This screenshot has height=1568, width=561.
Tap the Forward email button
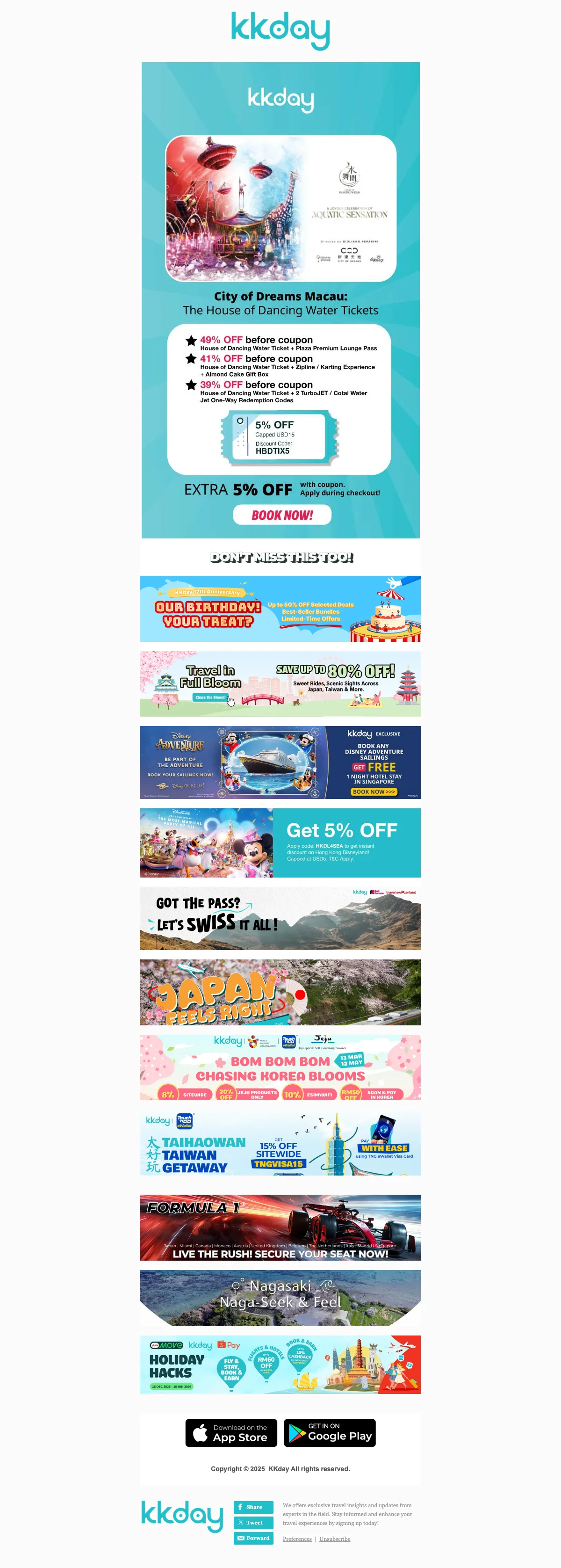(253, 1538)
